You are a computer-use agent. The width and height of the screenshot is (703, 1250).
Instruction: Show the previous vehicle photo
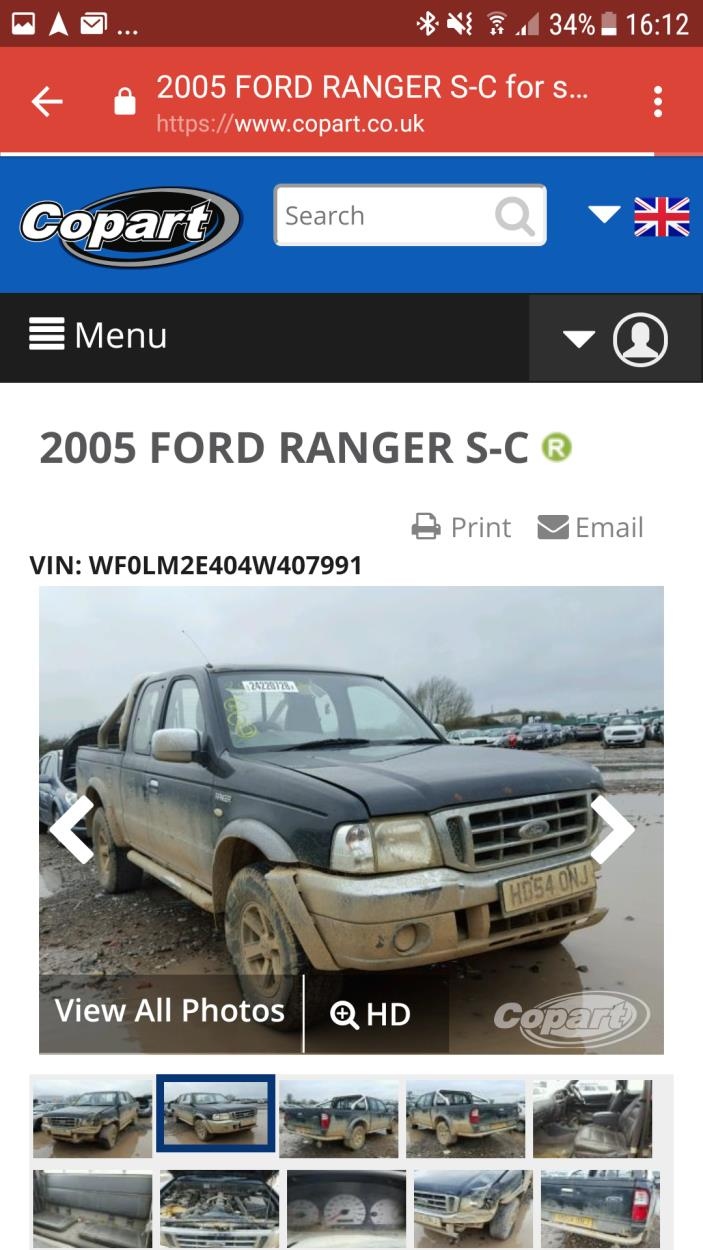click(71, 828)
